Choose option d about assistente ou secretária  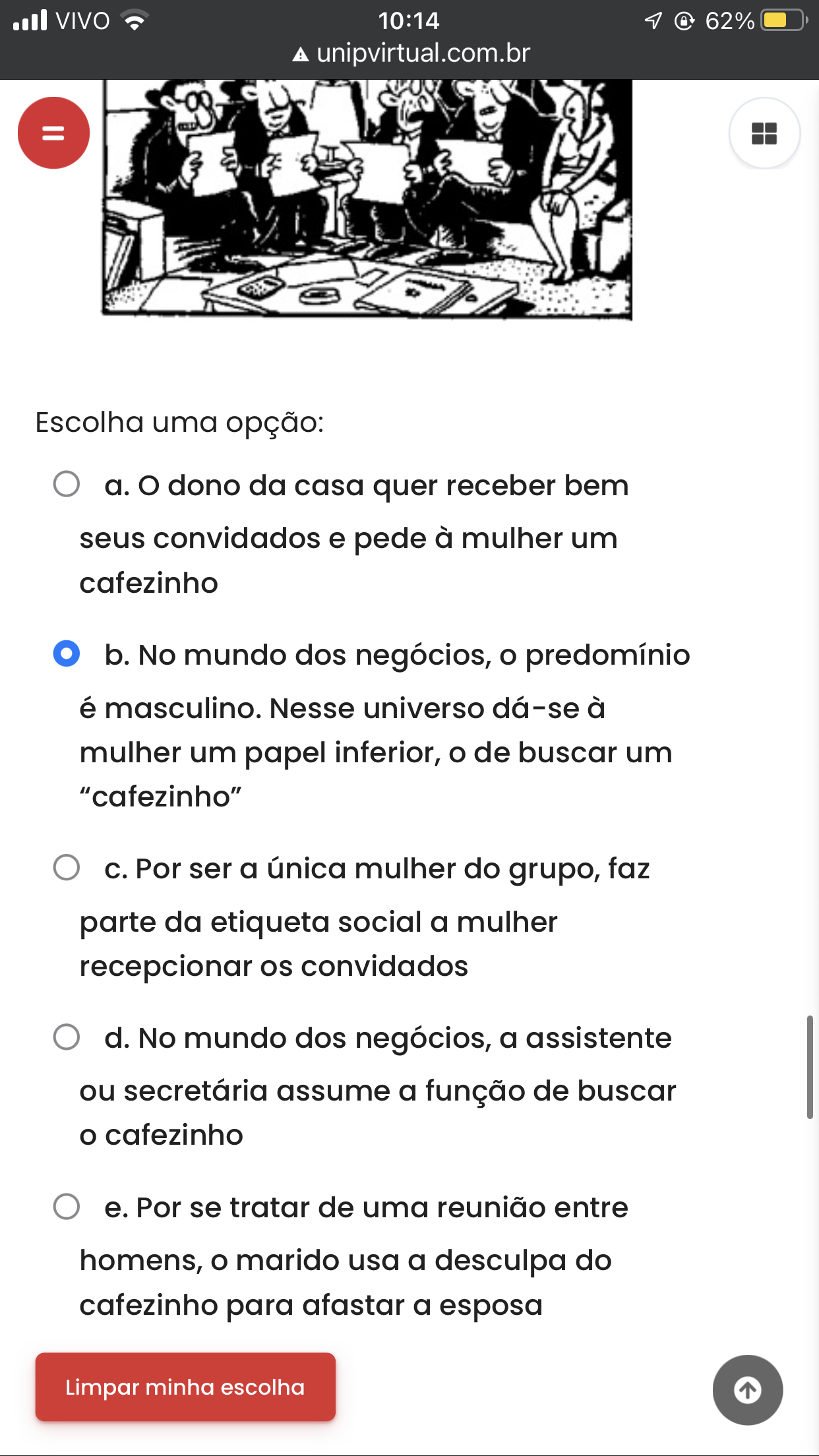(x=67, y=1037)
